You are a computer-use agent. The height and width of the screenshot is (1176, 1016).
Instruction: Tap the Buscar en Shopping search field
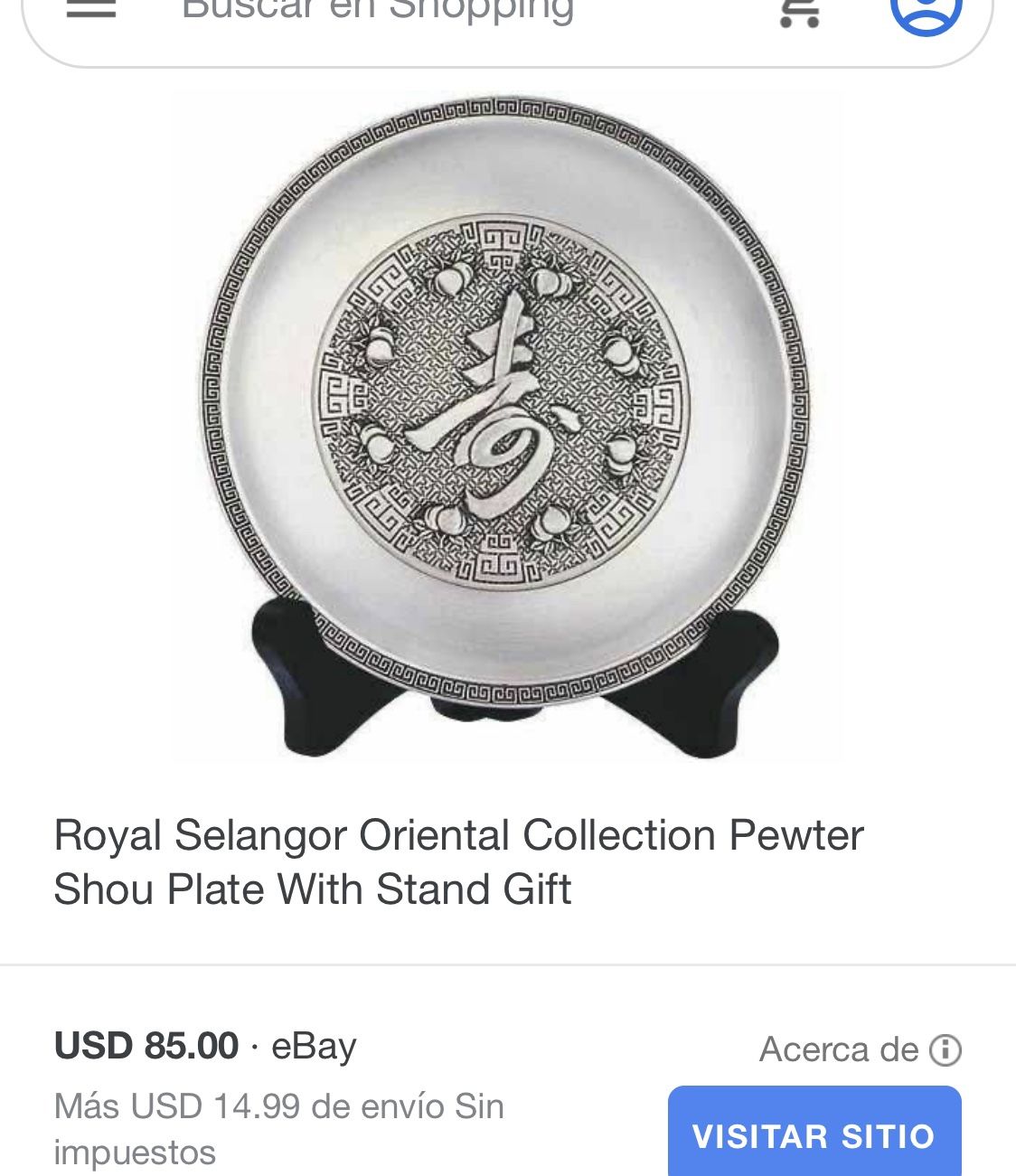click(378, 11)
